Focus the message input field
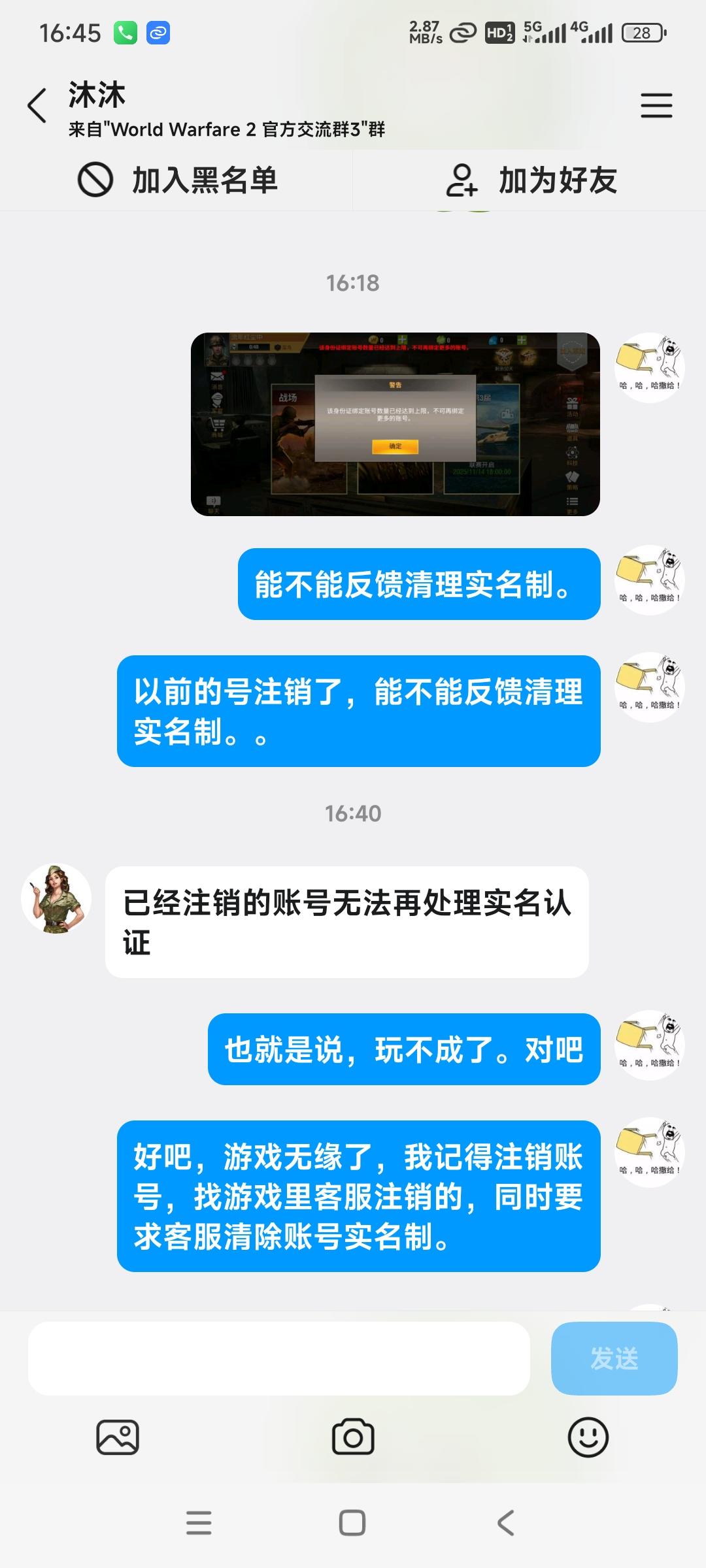The width and height of the screenshot is (706, 1568). [278, 1359]
